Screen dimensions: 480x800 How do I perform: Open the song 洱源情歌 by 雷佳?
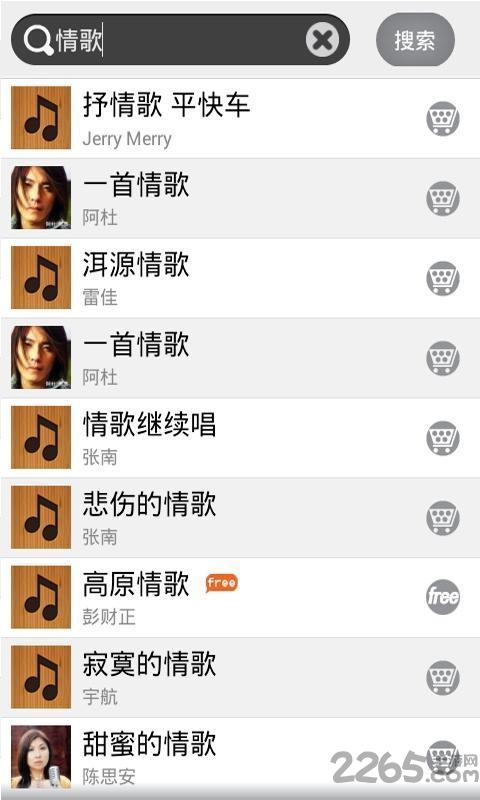pos(240,278)
